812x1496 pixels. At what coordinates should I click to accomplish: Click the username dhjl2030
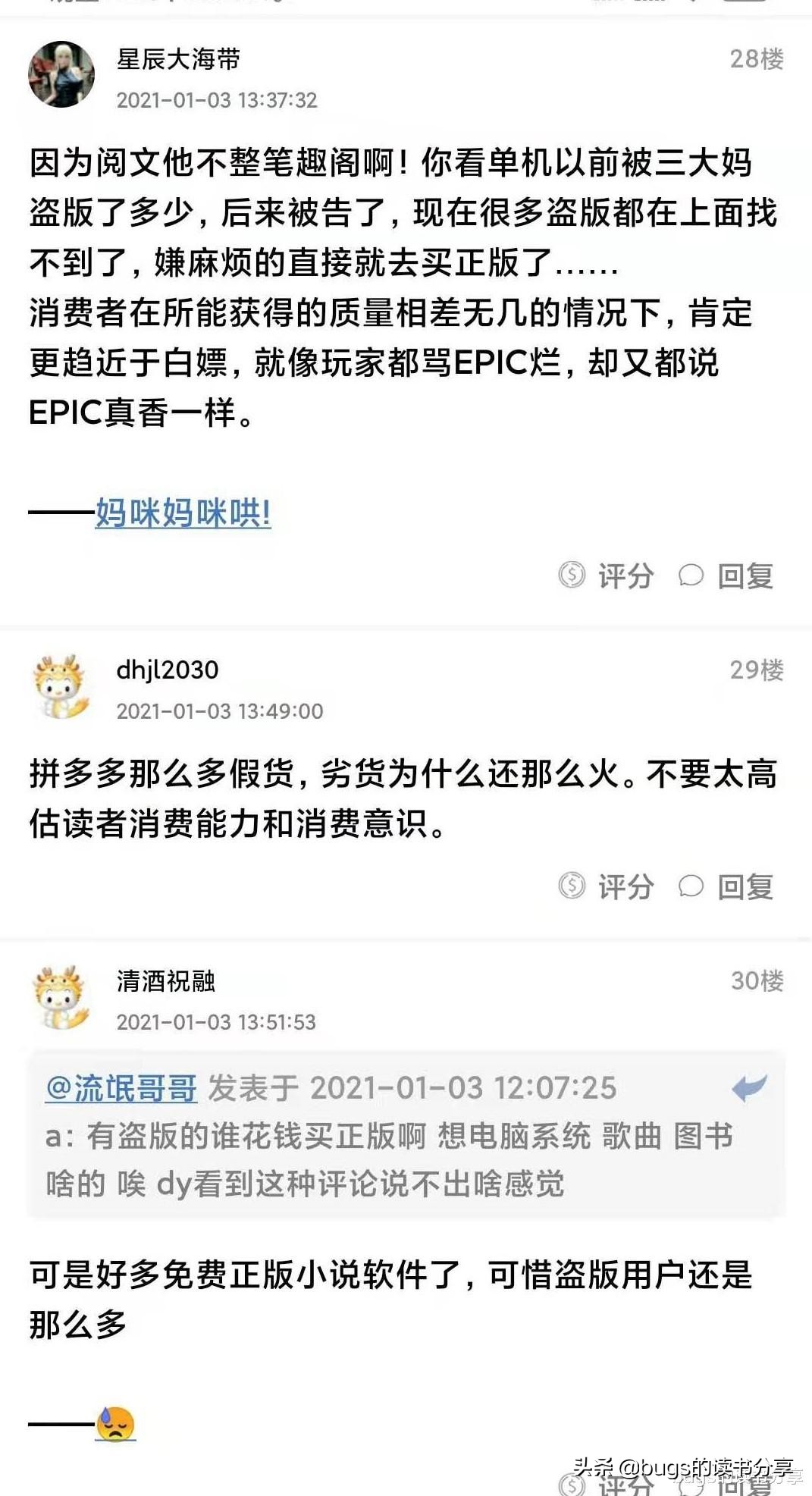(165, 671)
